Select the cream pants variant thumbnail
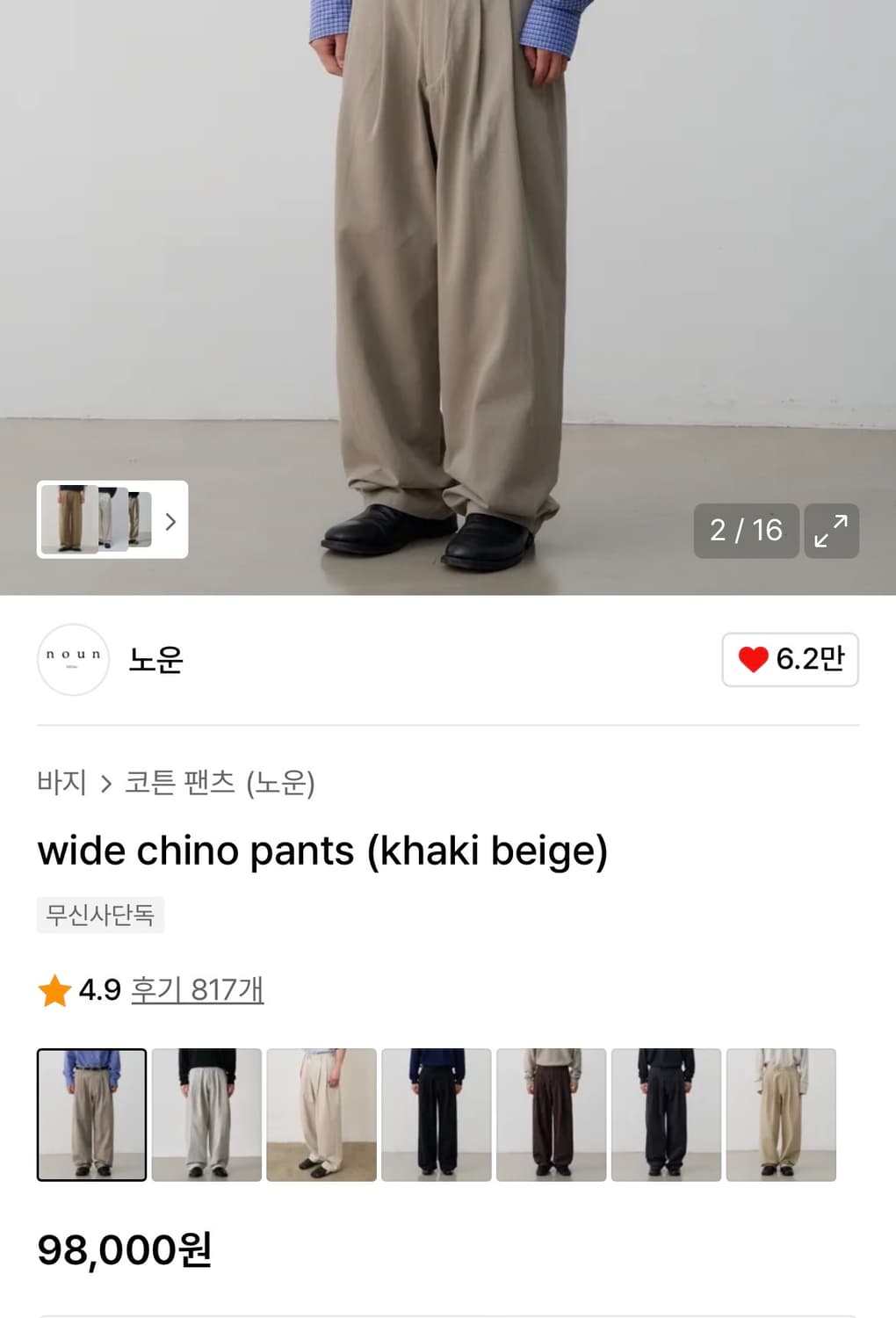This screenshot has height=1318, width=896. pyautogui.click(x=322, y=1113)
